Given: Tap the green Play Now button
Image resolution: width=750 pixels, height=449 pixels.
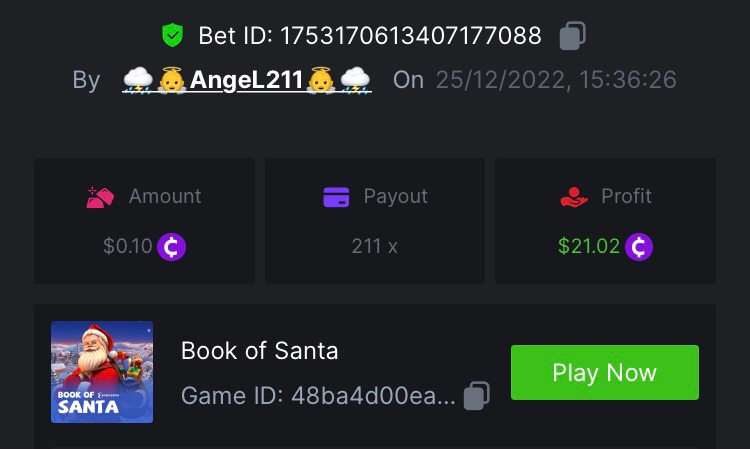Looking at the screenshot, I should [x=604, y=373].
